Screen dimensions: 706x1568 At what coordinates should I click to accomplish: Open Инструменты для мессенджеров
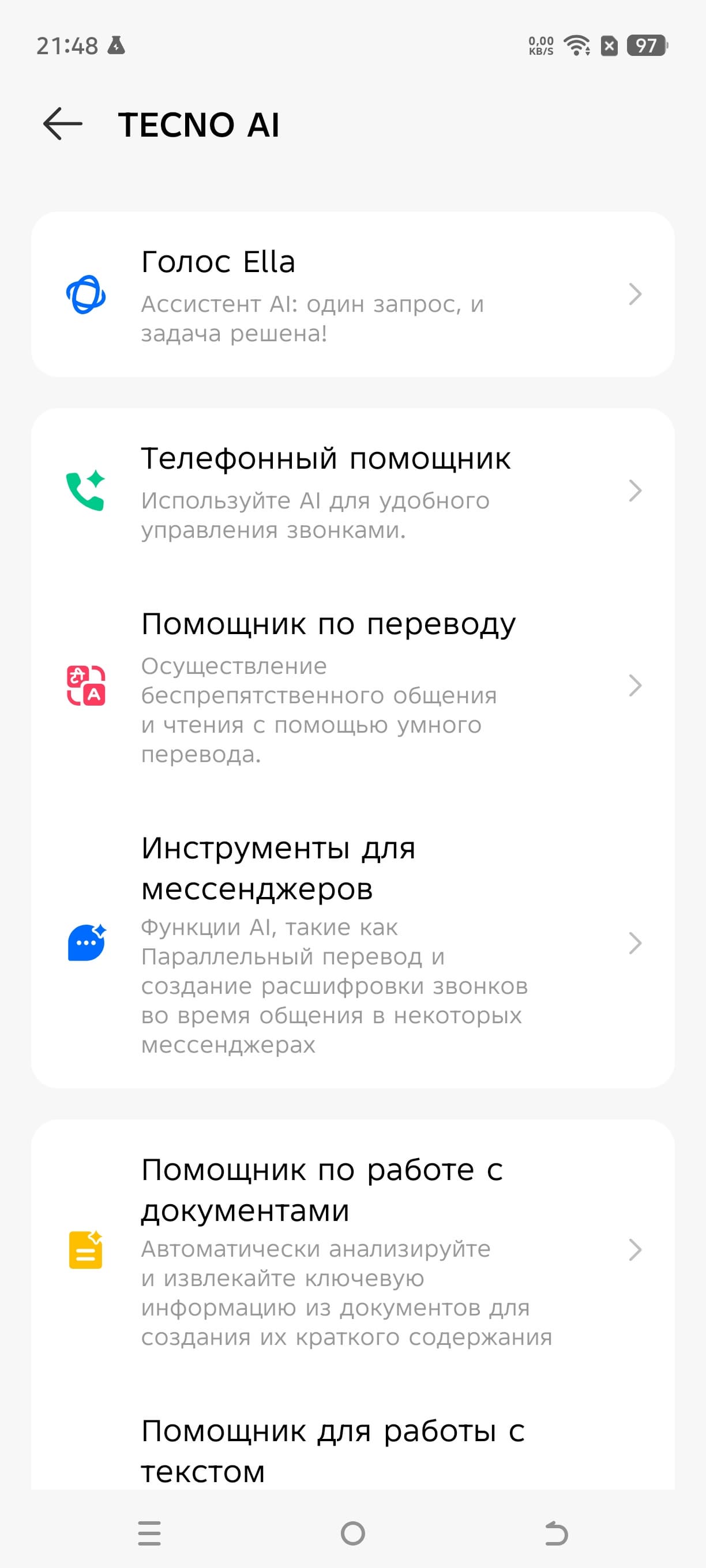(x=352, y=943)
